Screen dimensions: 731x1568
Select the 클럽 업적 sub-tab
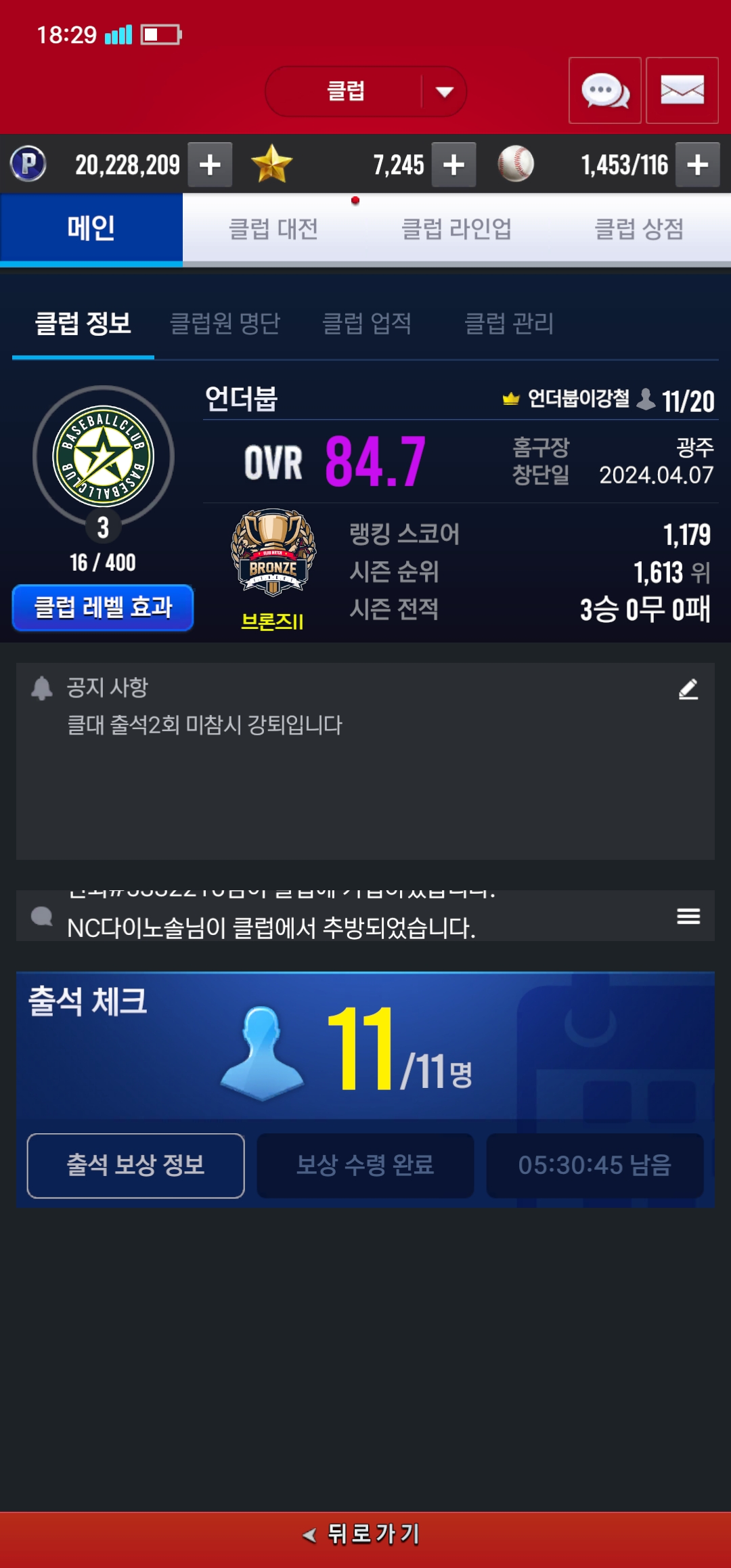click(367, 324)
